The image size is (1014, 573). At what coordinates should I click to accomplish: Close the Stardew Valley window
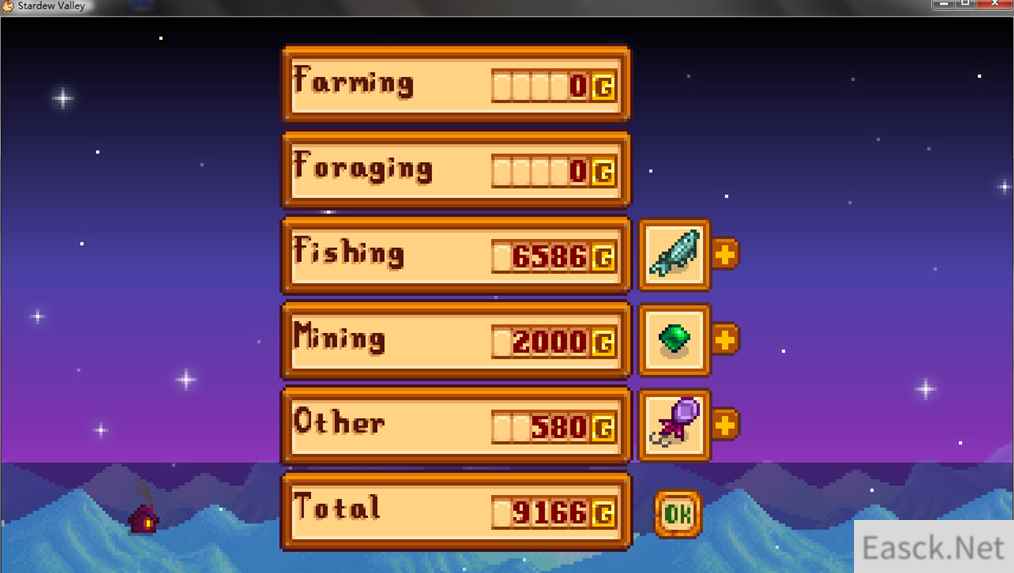[x=992, y=5]
